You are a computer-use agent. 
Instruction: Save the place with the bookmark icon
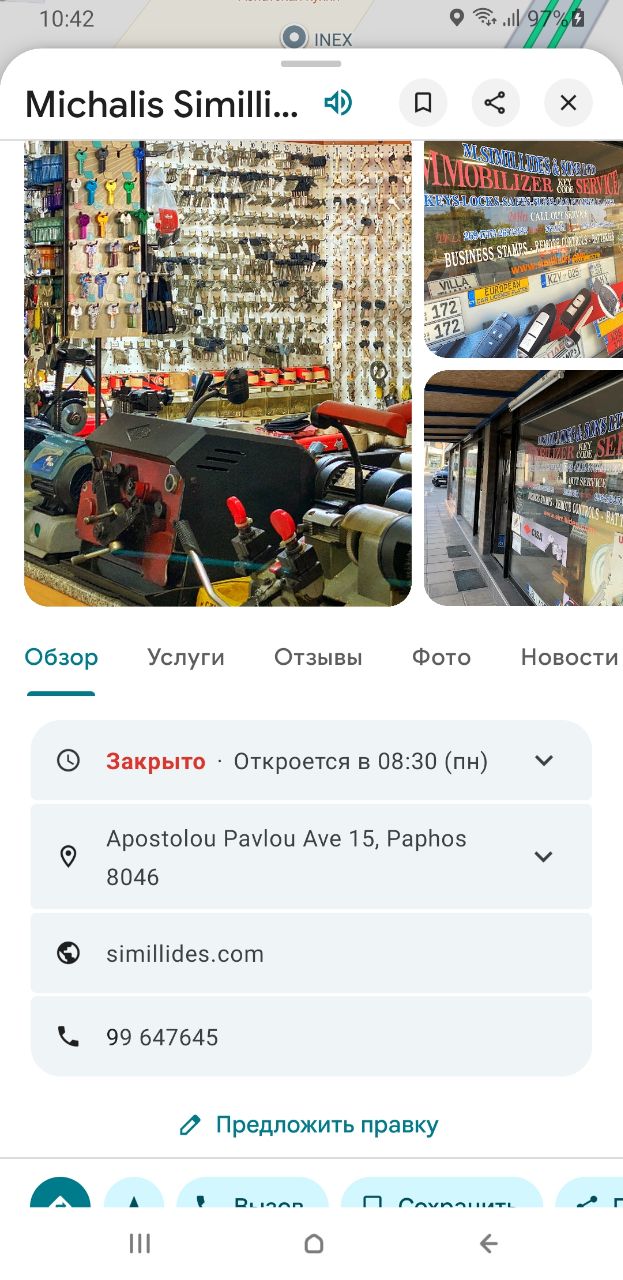423,103
